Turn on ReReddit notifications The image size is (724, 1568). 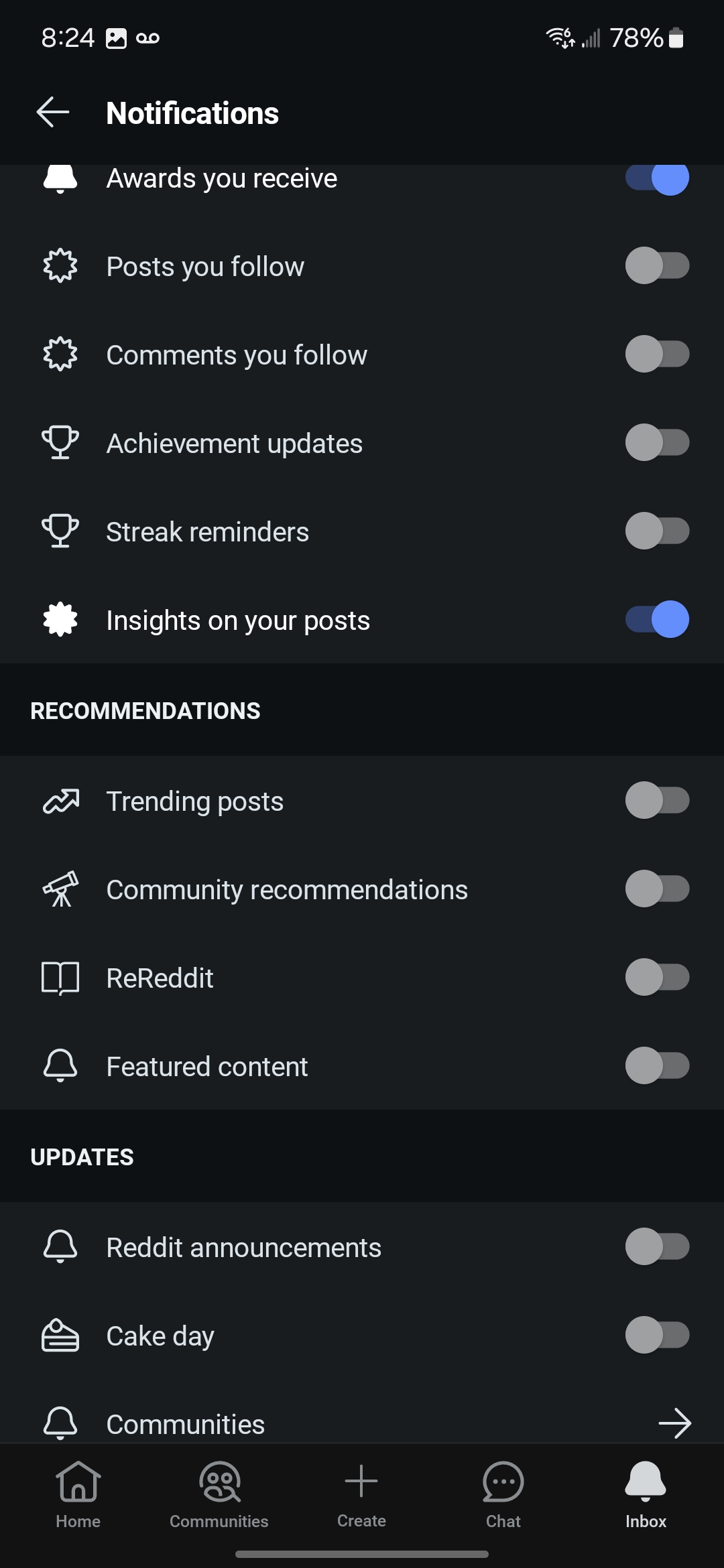coord(657,978)
